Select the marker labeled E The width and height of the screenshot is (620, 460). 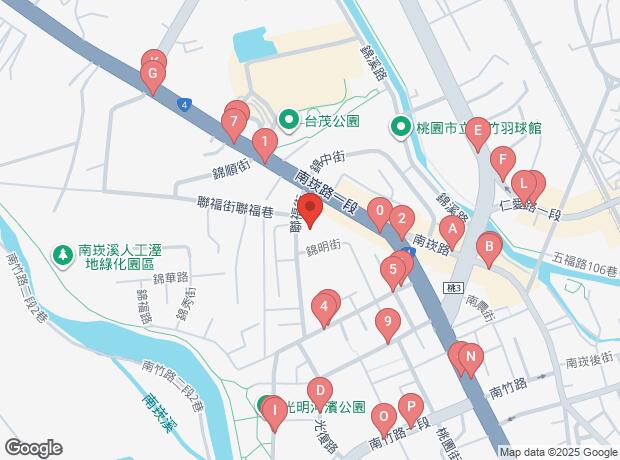click(478, 130)
